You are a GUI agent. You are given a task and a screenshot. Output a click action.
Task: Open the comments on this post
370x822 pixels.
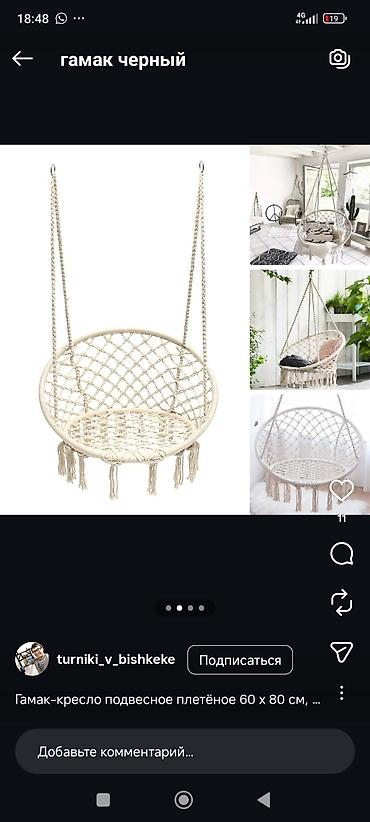(x=342, y=554)
